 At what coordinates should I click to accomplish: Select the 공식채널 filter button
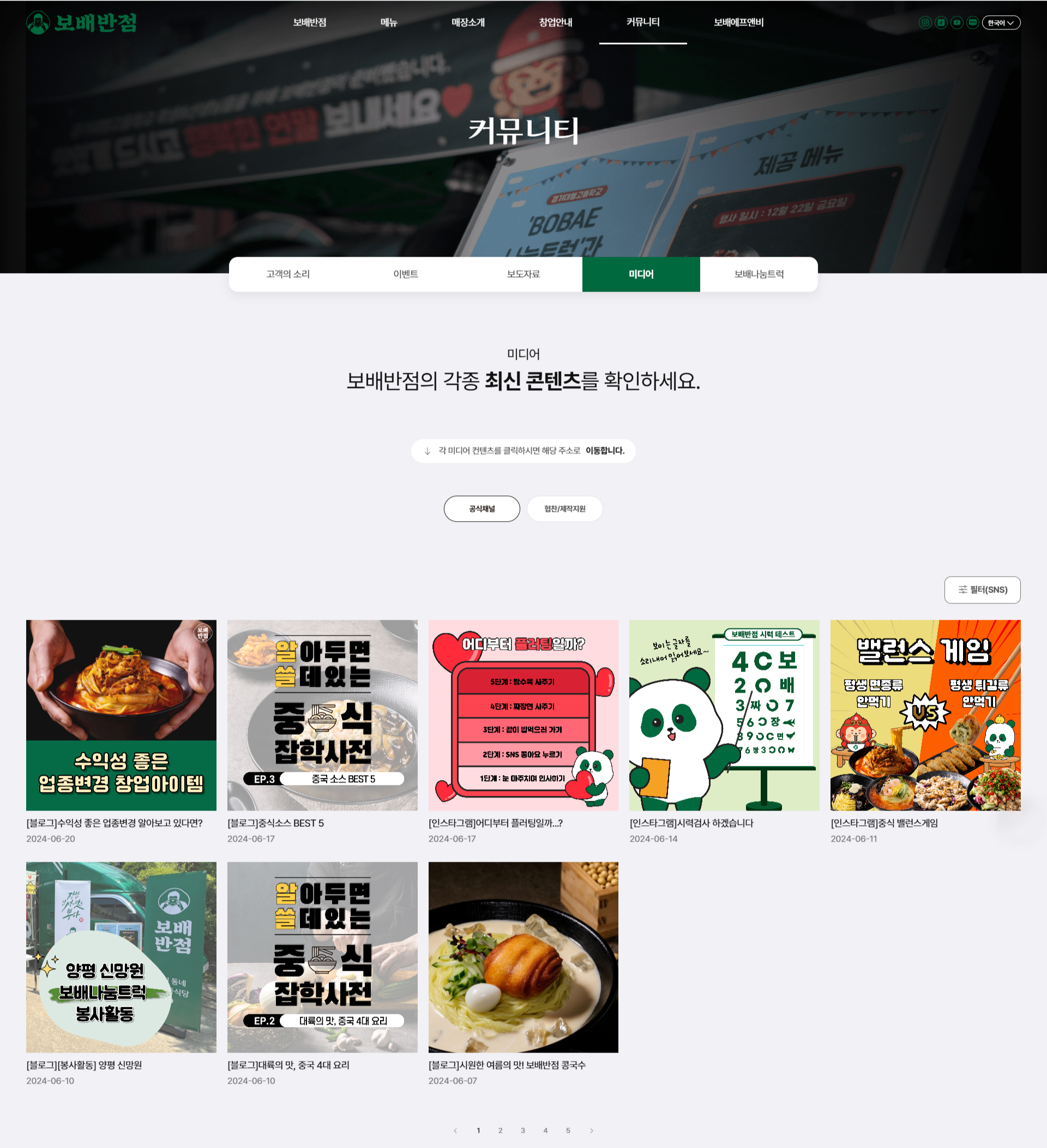(482, 509)
